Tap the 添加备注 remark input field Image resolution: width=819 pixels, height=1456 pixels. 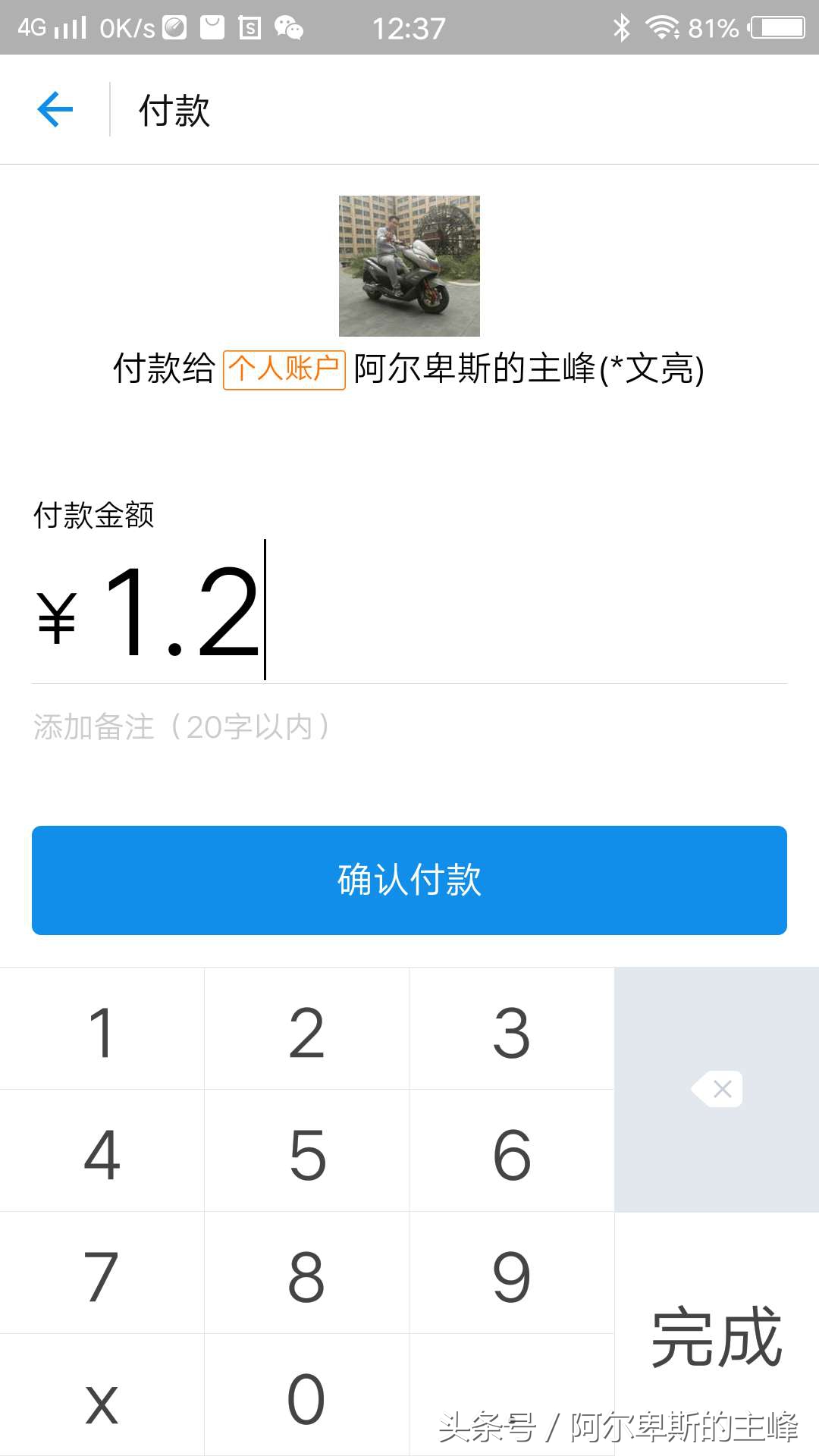[x=227, y=726]
